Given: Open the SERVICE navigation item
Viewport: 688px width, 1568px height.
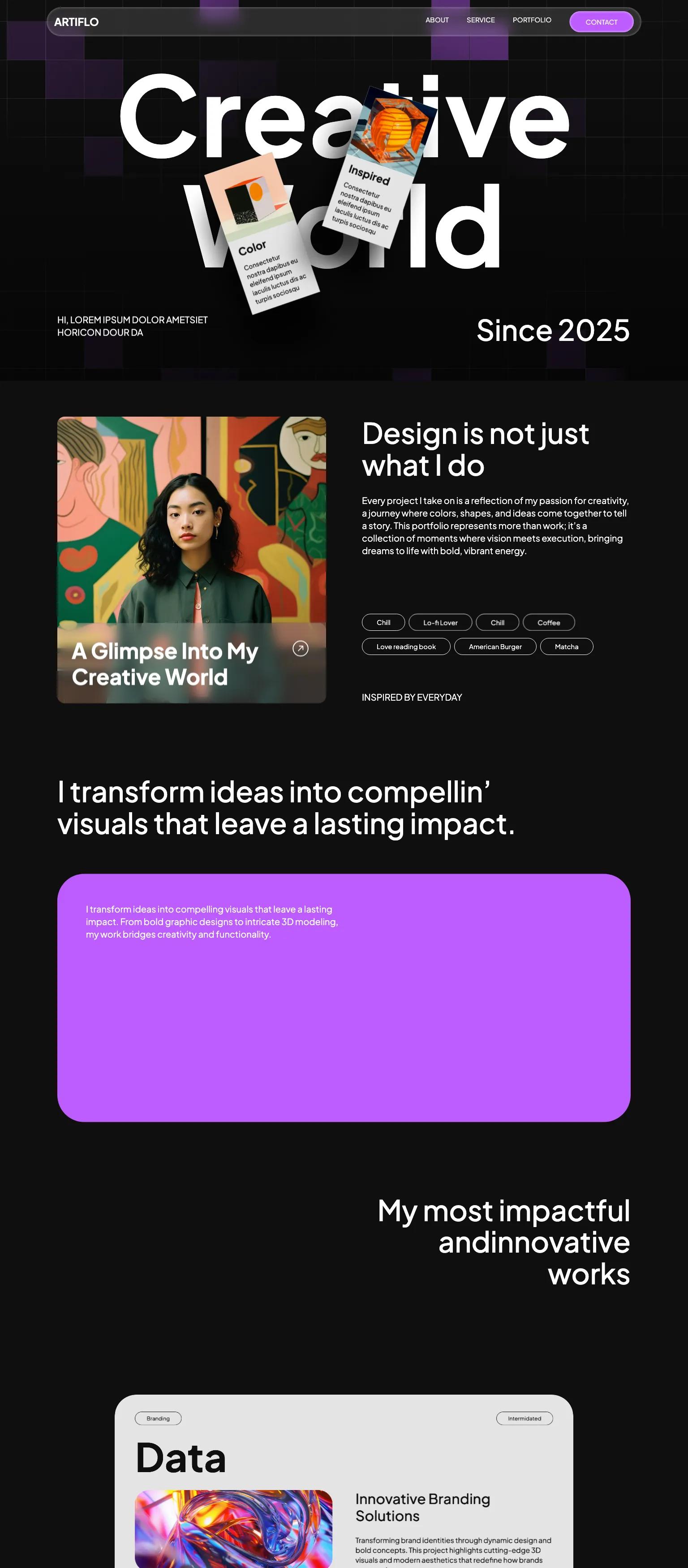Looking at the screenshot, I should [x=480, y=20].
